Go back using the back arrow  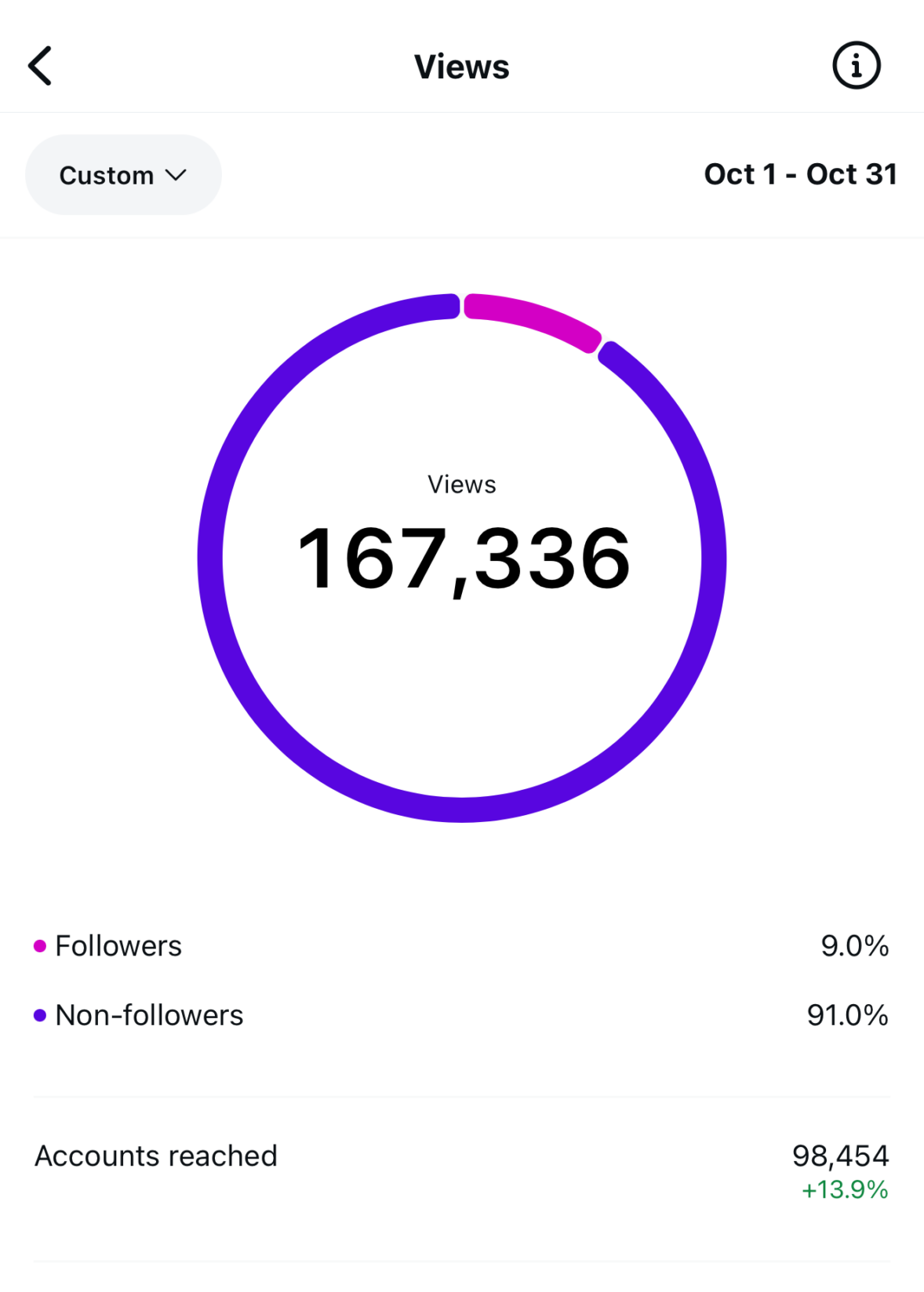[41, 66]
